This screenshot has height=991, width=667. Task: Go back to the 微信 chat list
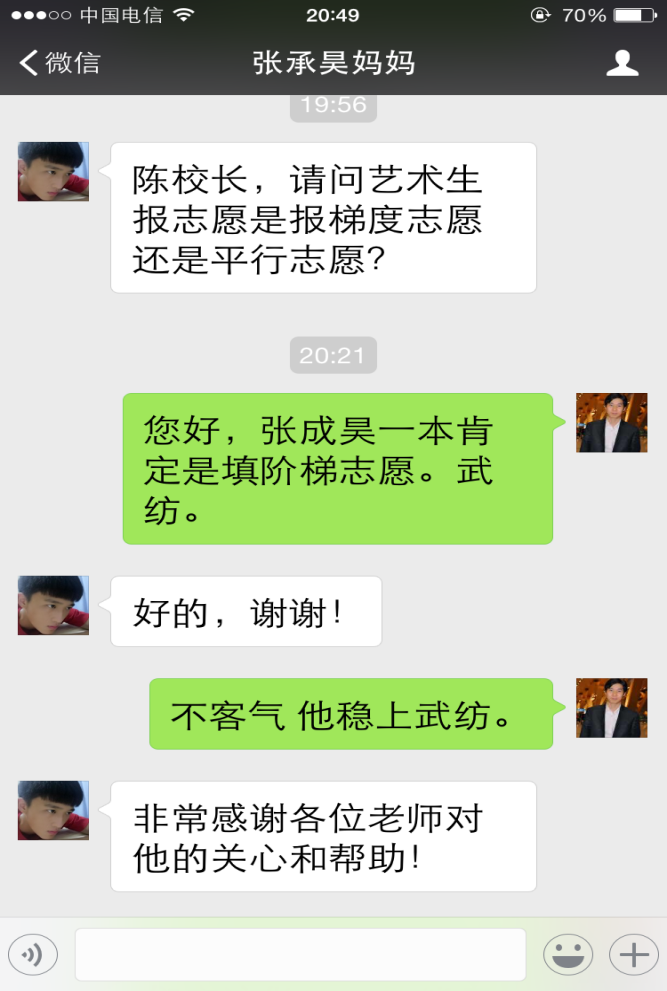coord(60,63)
